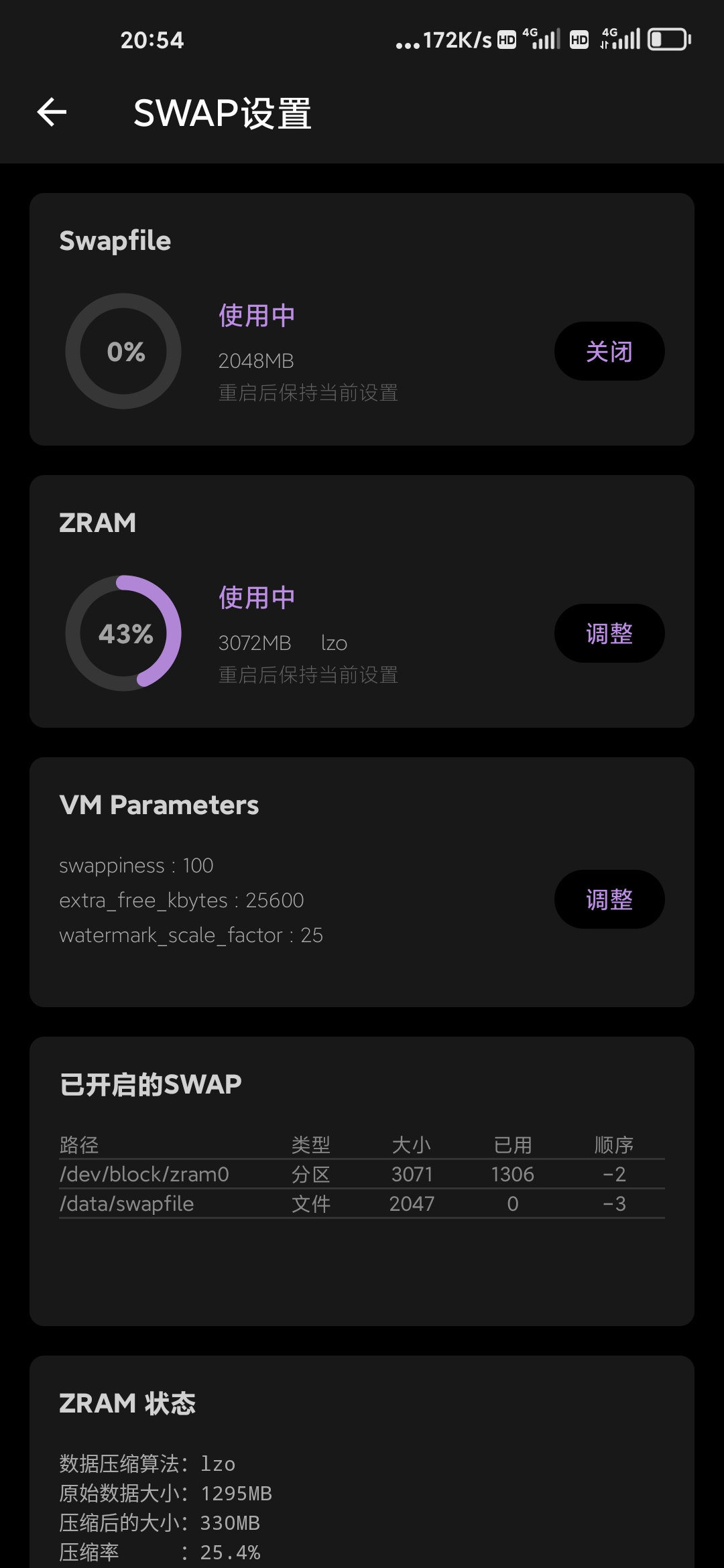Tap 关闭 to disable the Swapfile
This screenshot has width=724, height=1568.
point(609,351)
